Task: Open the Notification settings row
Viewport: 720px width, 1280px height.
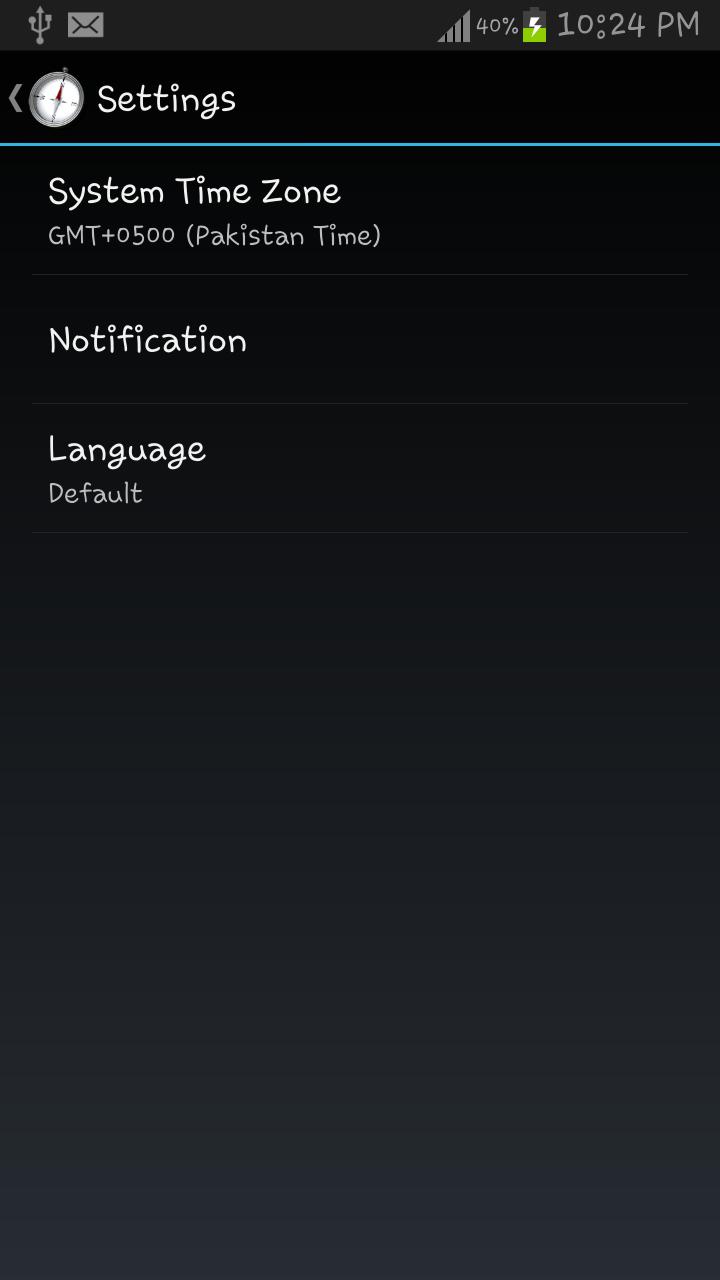Action: click(360, 340)
